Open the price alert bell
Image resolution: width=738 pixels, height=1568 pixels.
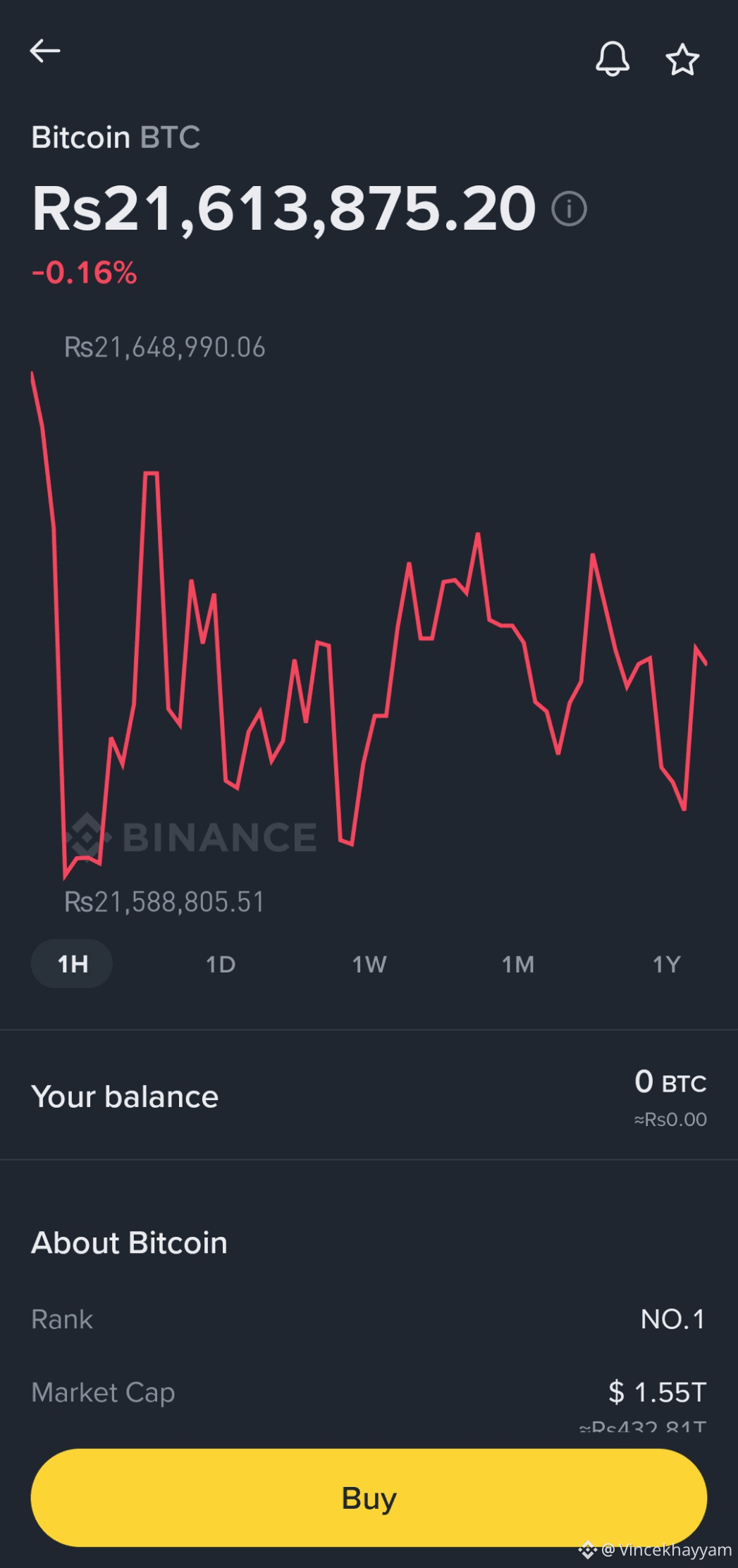coord(613,58)
